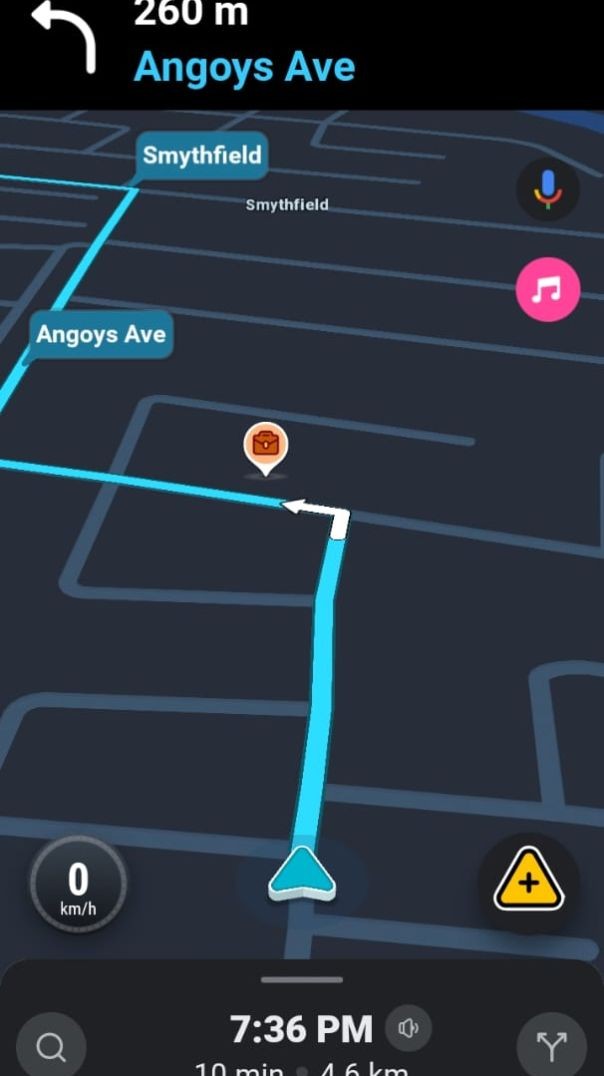Toggle the sound volume icon
Viewport: 604px width, 1076px height.
pyautogui.click(x=408, y=1028)
